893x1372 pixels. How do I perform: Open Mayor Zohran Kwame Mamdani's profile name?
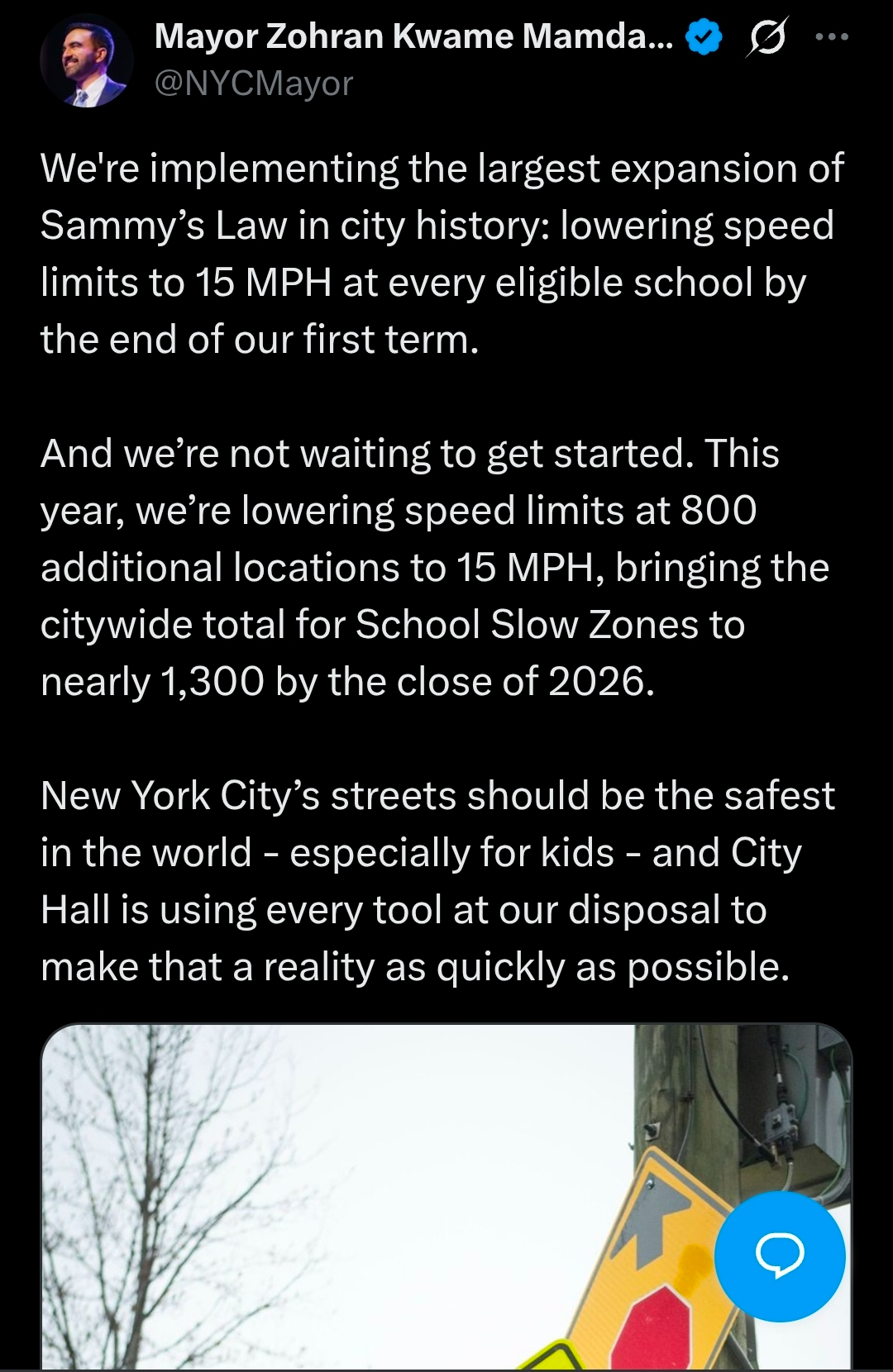pos(413,36)
